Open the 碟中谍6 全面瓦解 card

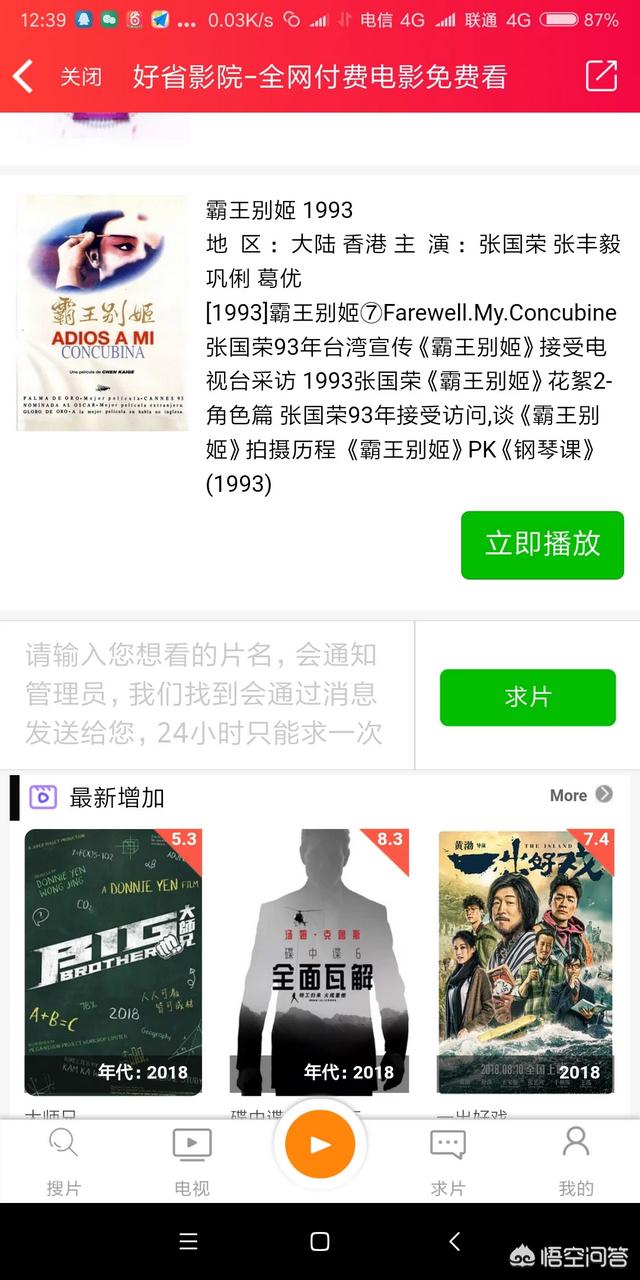click(x=320, y=961)
